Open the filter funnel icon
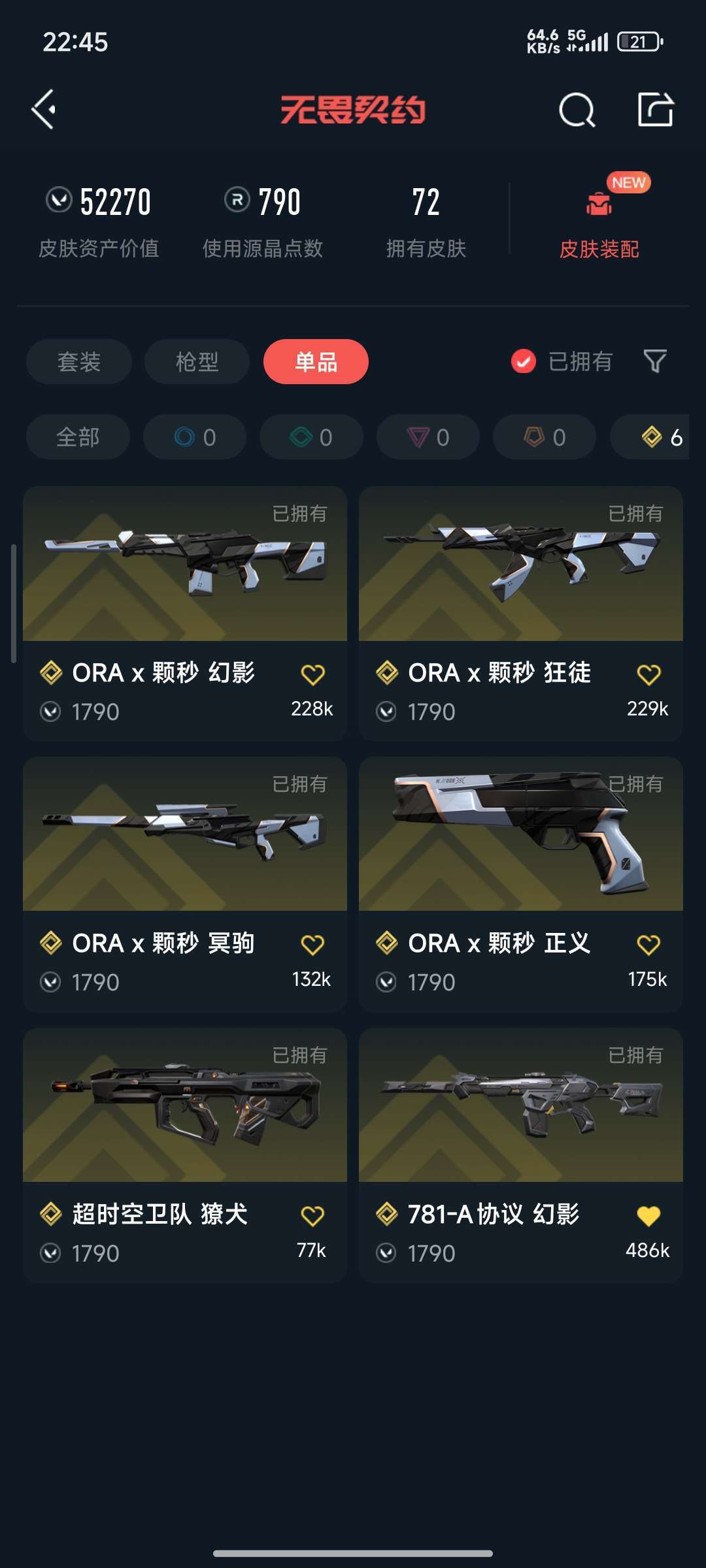Viewport: 706px width, 1568px height. pos(656,362)
